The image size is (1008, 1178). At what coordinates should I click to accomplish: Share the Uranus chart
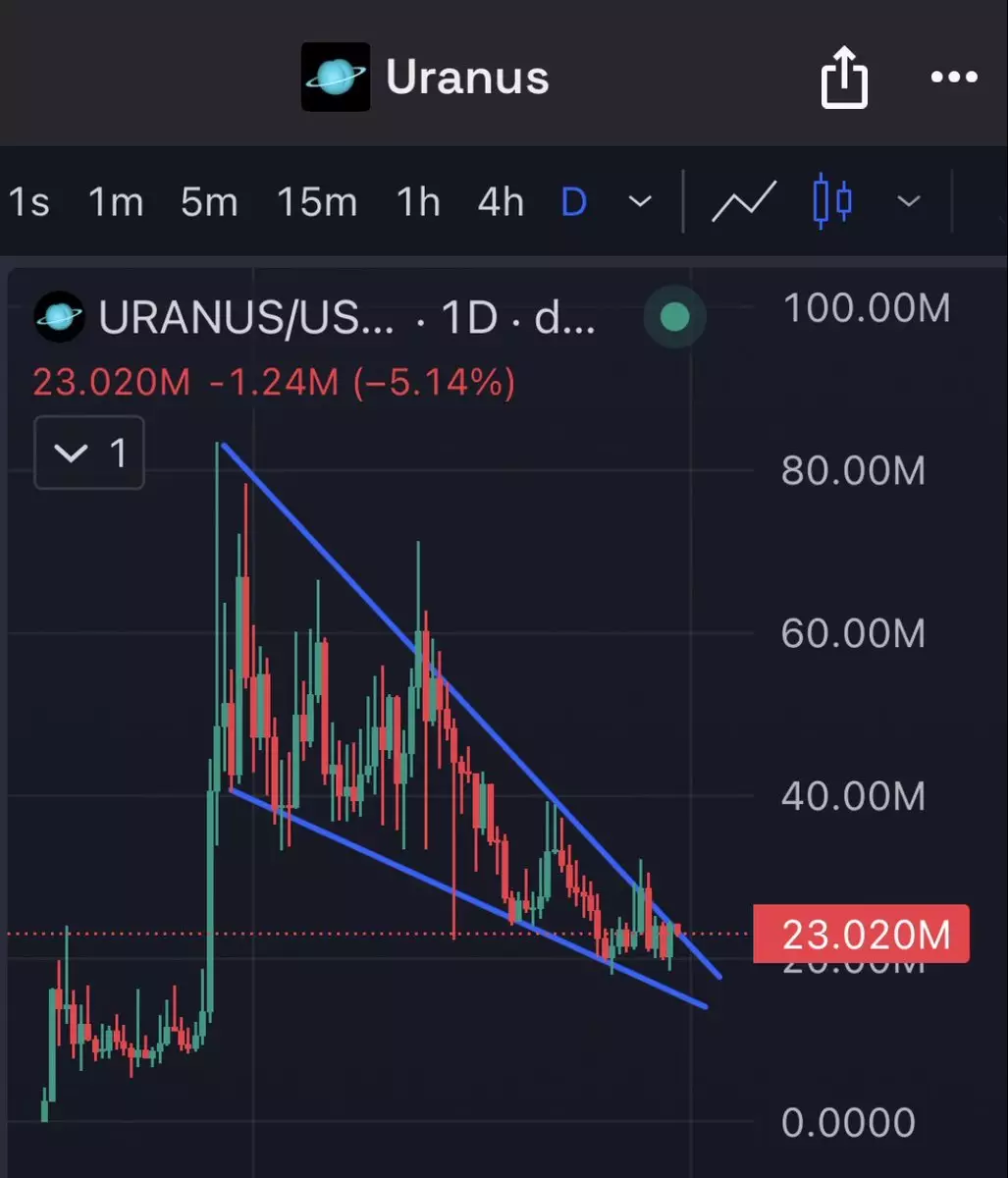(844, 77)
